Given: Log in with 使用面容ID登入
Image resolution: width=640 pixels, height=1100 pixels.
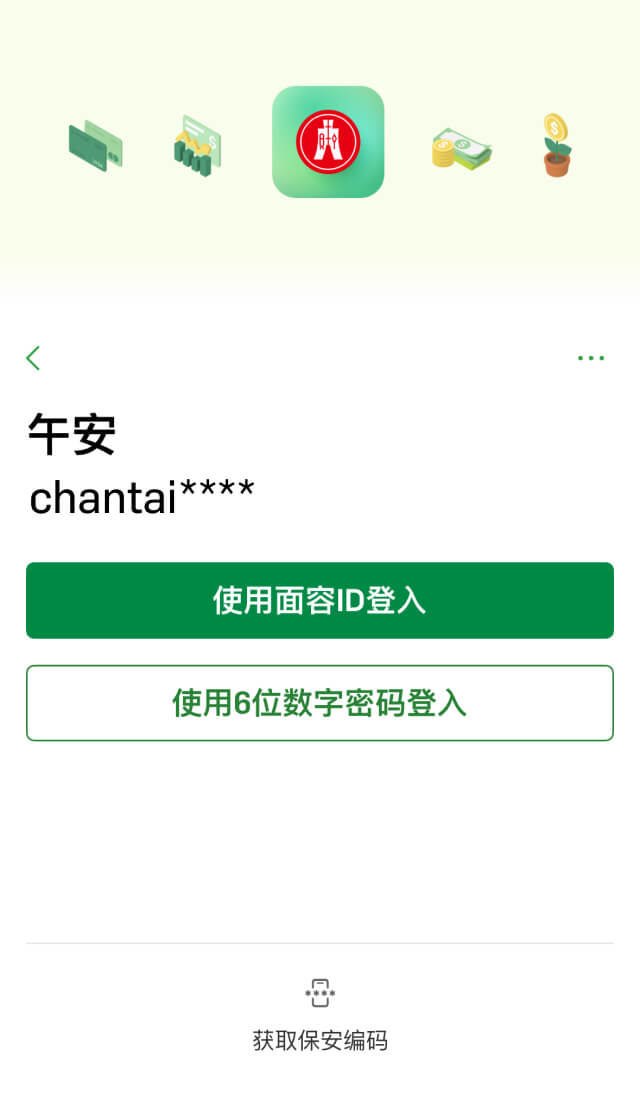Looking at the screenshot, I should pos(320,600).
